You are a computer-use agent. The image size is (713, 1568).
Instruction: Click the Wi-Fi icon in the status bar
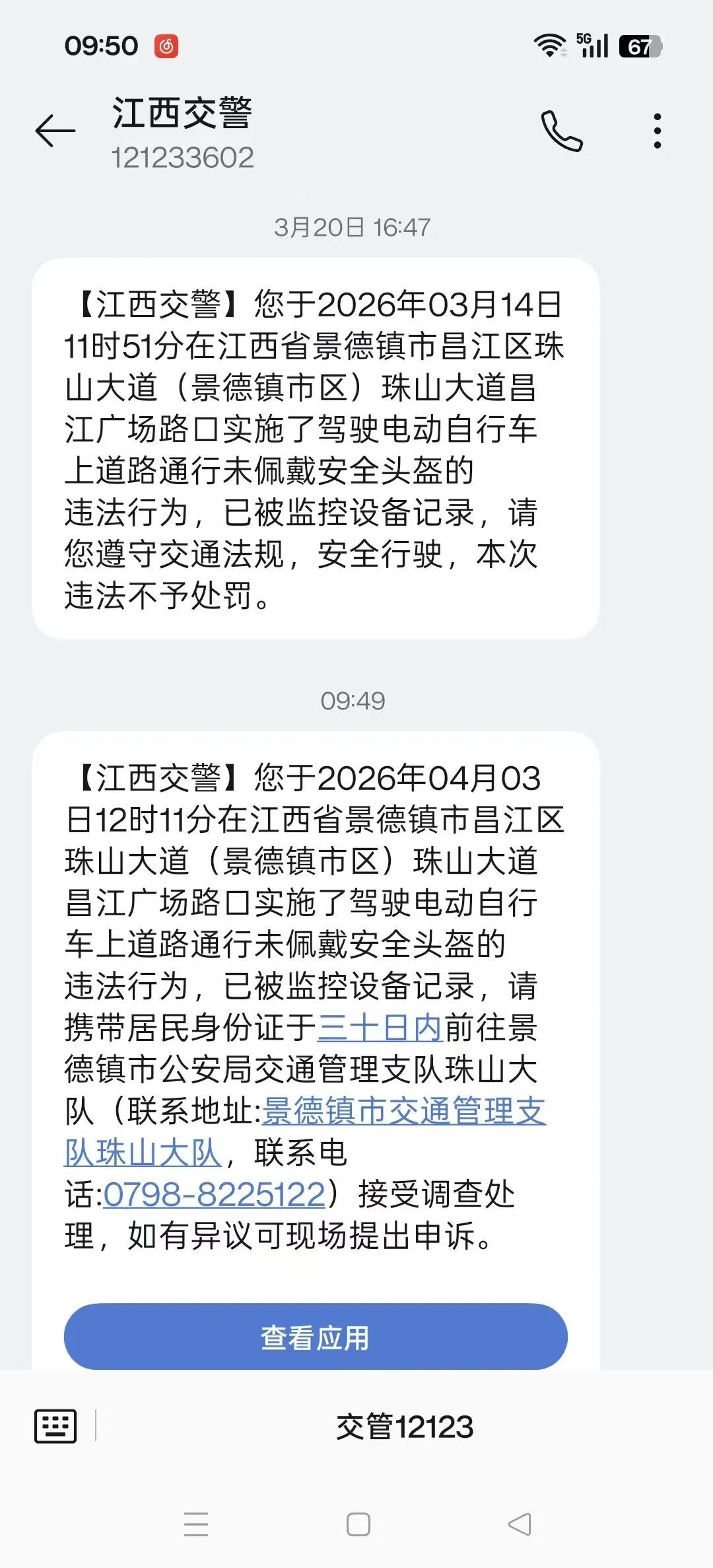tap(550, 45)
